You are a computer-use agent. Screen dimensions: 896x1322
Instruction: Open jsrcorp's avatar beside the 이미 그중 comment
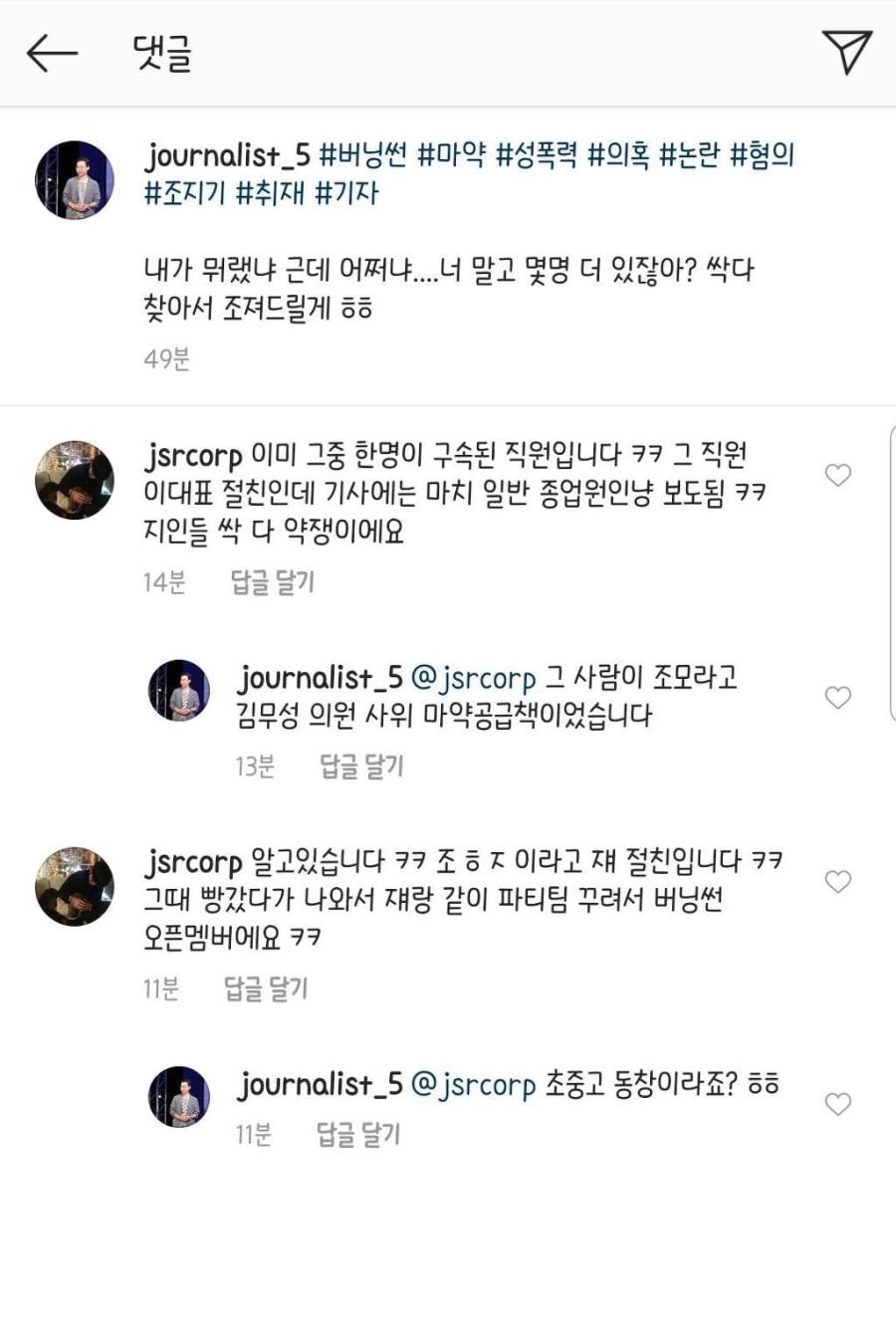coord(75,480)
